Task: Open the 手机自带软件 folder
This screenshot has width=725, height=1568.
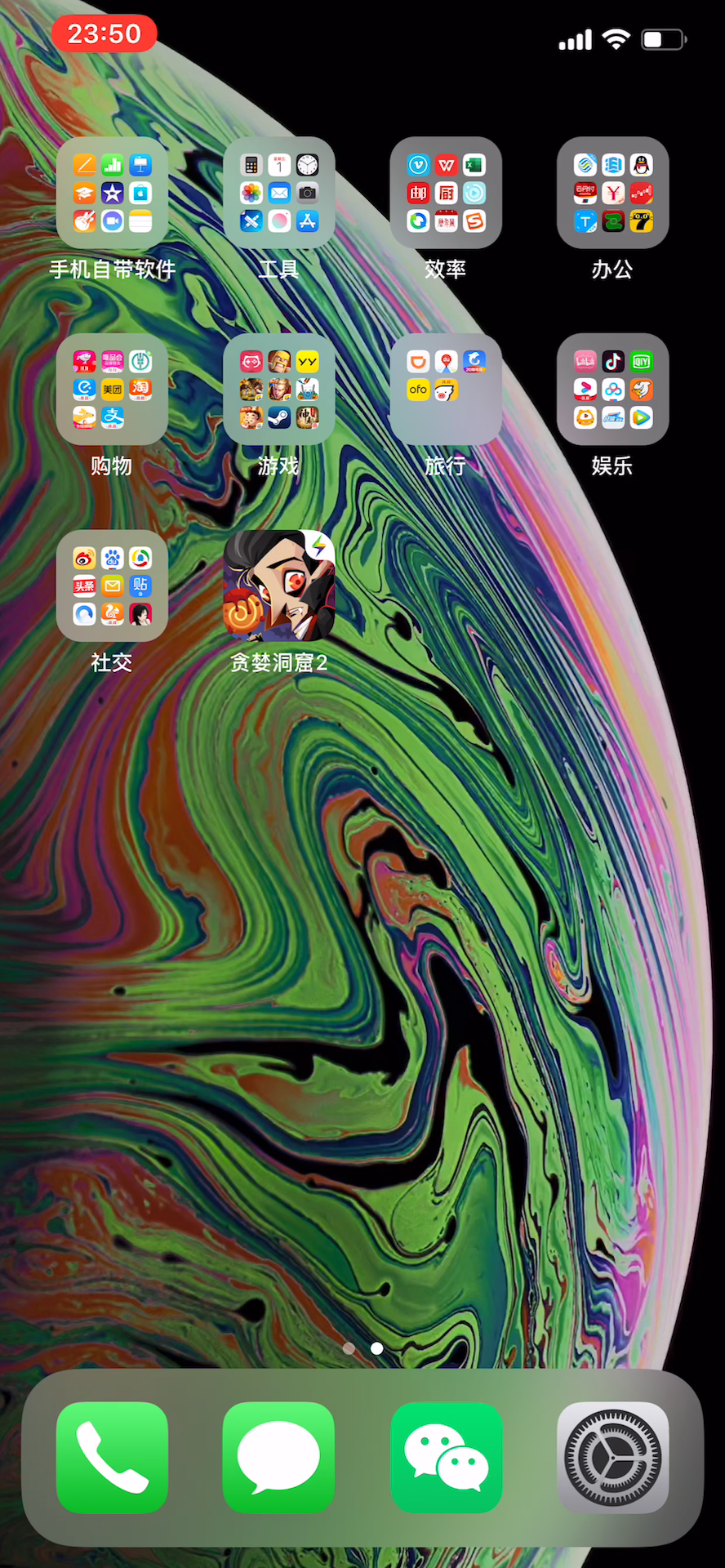Action: (x=112, y=193)
